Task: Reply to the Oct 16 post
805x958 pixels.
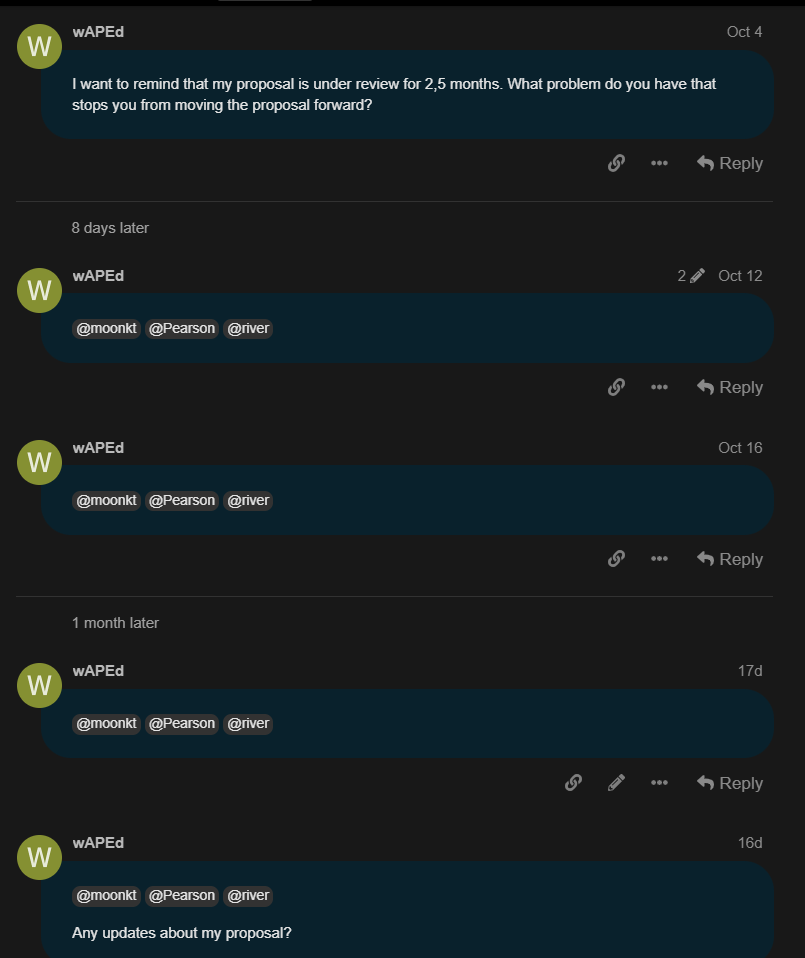Action: click(729, 559)
